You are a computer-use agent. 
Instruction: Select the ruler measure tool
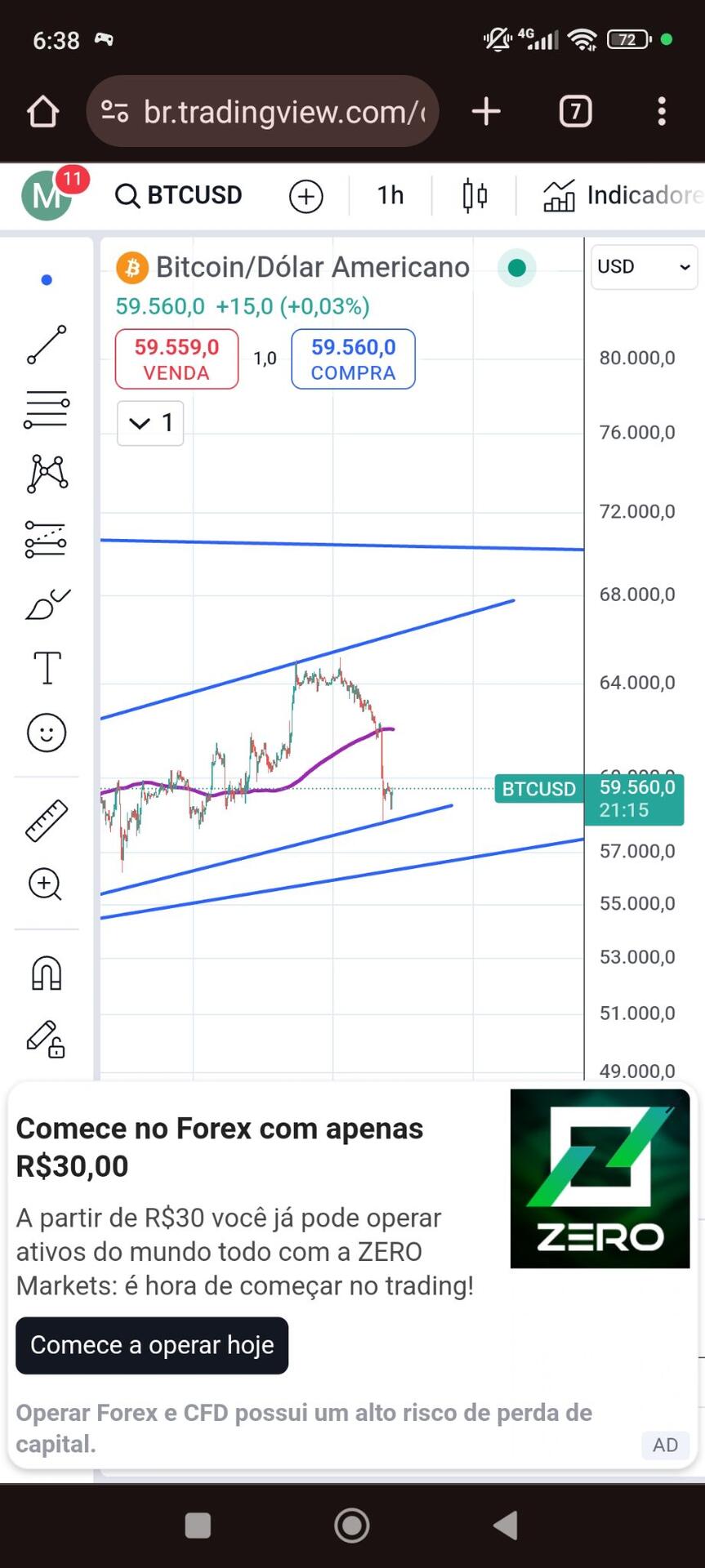[x=47, y=821]
